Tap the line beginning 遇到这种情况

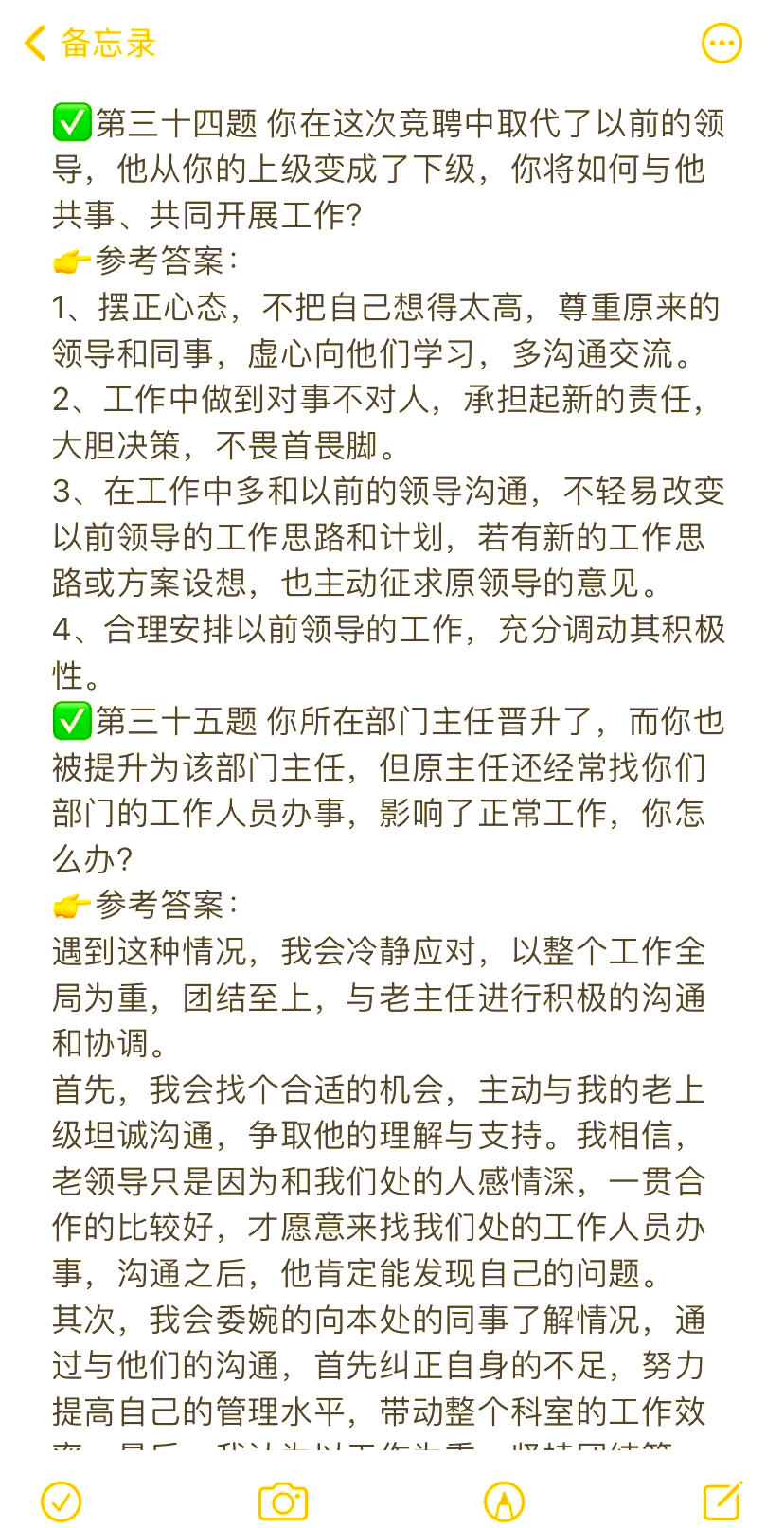[379, 954]
